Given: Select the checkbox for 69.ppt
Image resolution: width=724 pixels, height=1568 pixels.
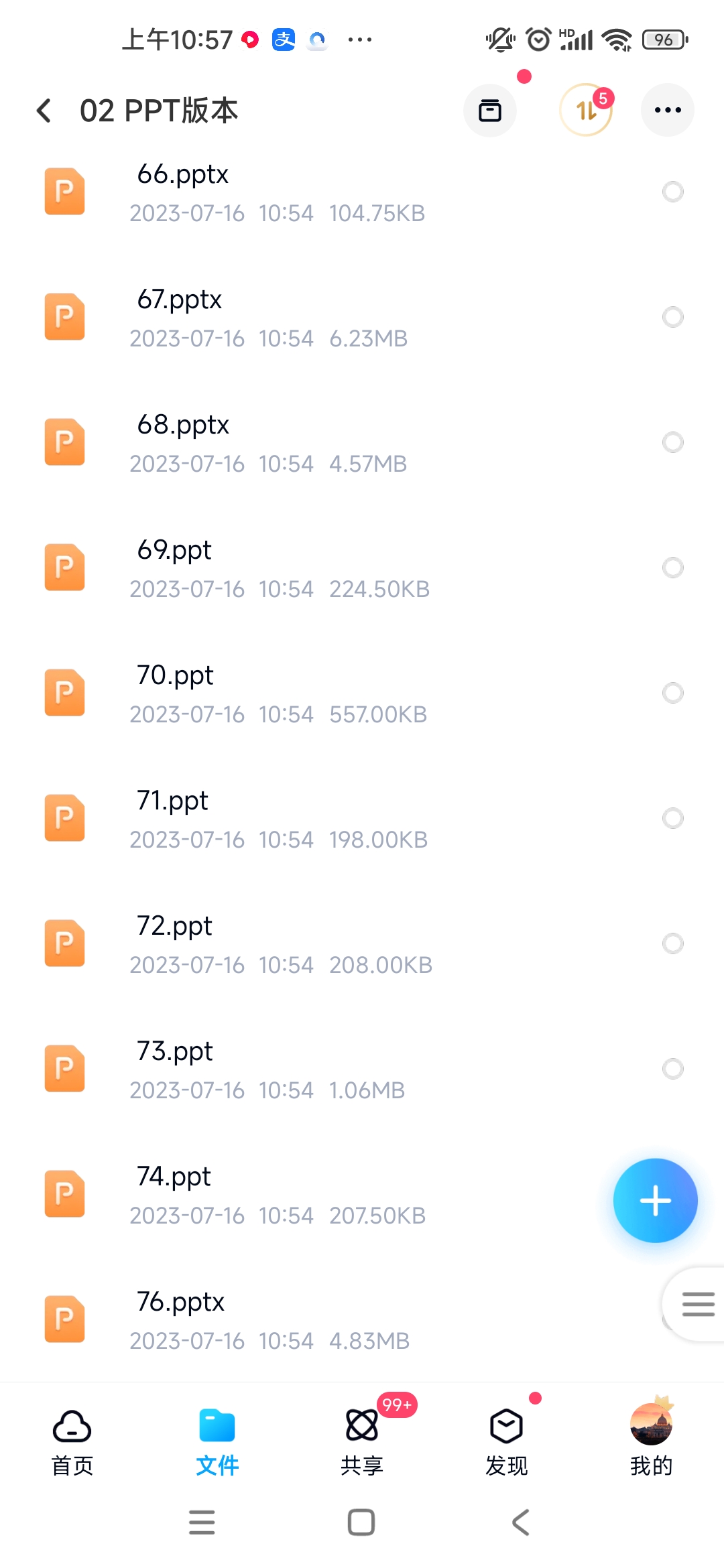Looking at the screenshot, I should click(673, 568).
